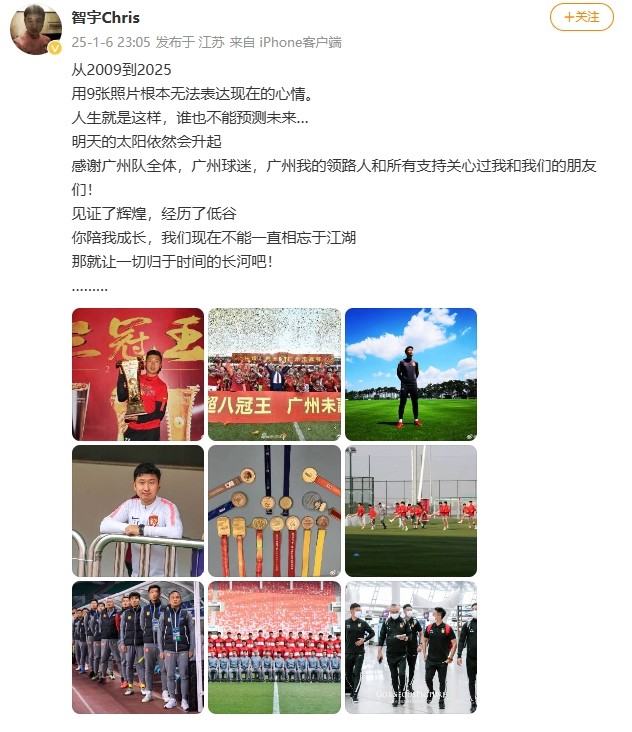View the medals collection photo
The height and width of the screenshot is (732, 632).
pos(274,511)
